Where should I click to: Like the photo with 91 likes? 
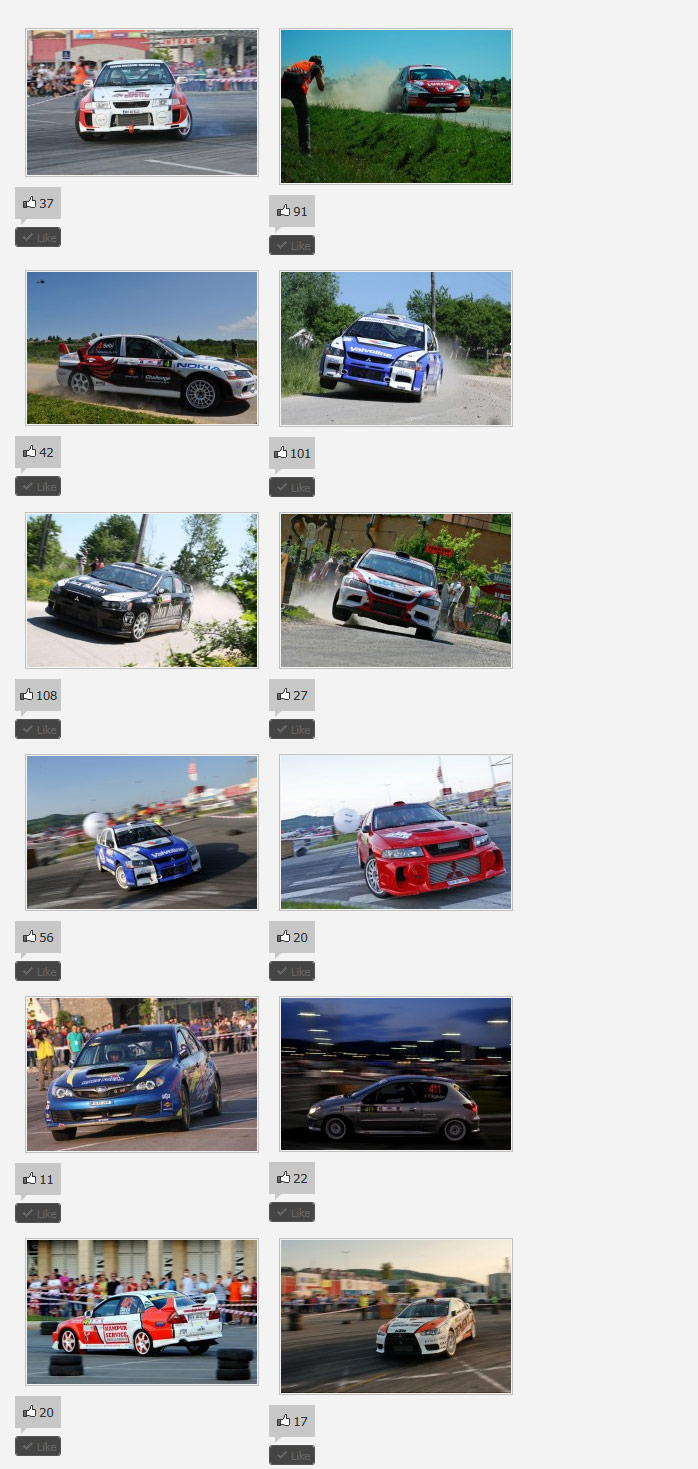[292, 245]
